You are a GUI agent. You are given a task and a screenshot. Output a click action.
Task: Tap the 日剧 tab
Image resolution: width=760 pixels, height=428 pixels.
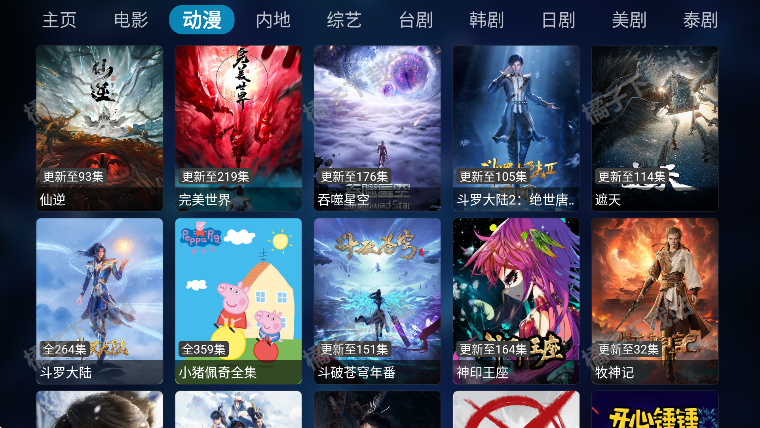point(557,20)
